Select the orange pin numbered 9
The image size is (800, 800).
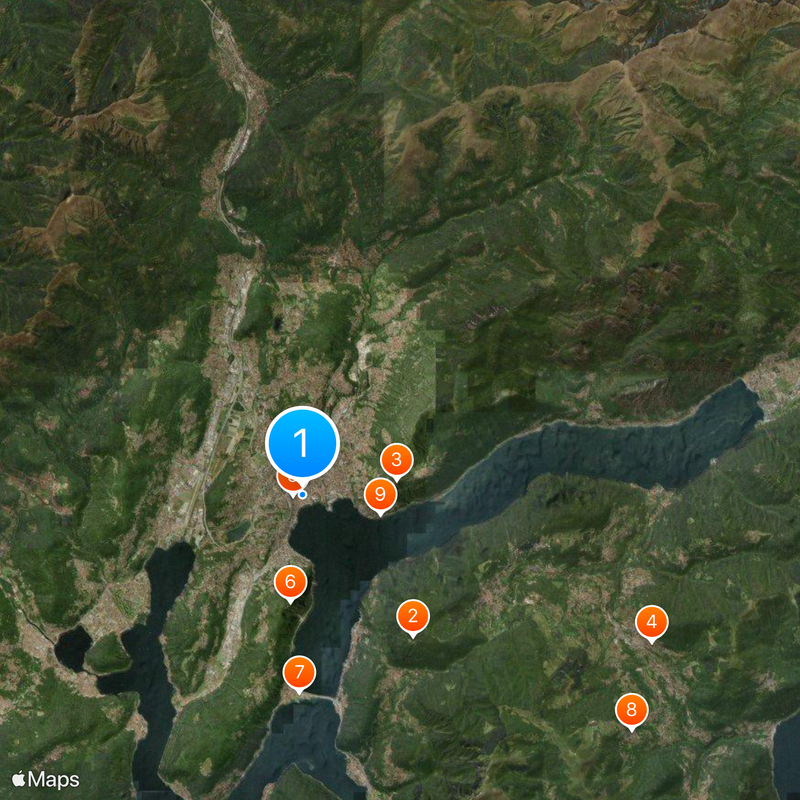click(x=379, y=494)
